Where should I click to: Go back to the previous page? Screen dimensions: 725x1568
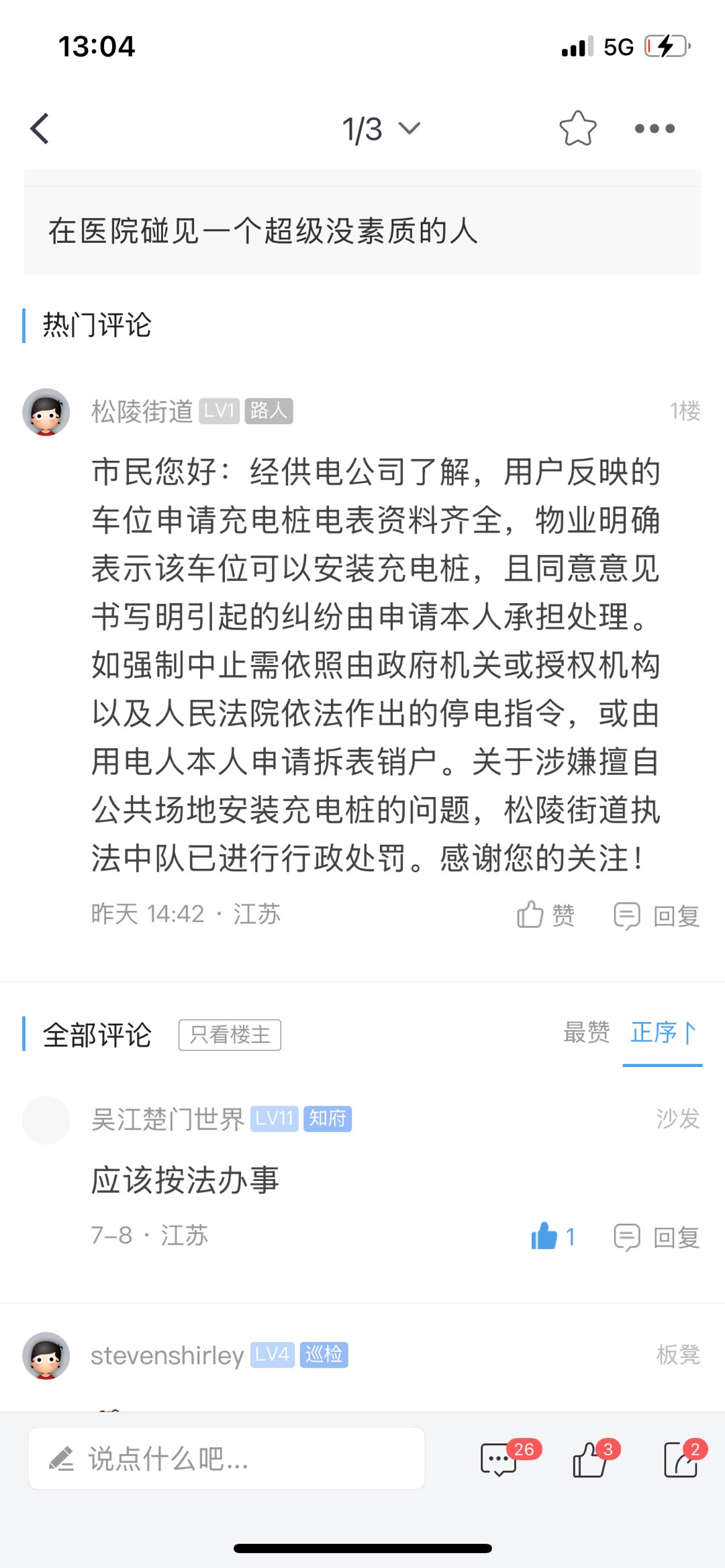coord(40,128)
